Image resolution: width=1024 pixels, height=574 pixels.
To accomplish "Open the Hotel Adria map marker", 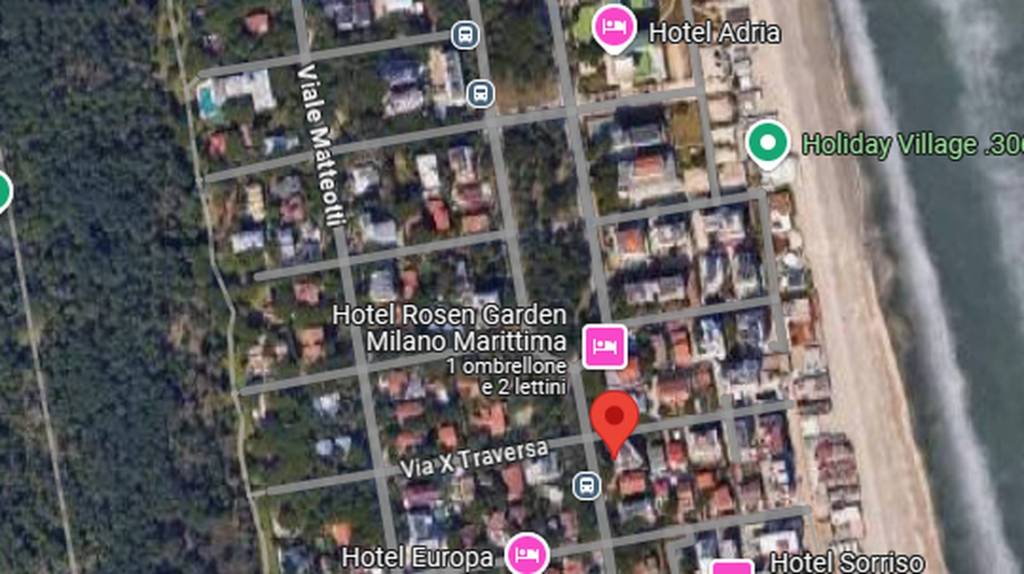I will coord(613,26).
